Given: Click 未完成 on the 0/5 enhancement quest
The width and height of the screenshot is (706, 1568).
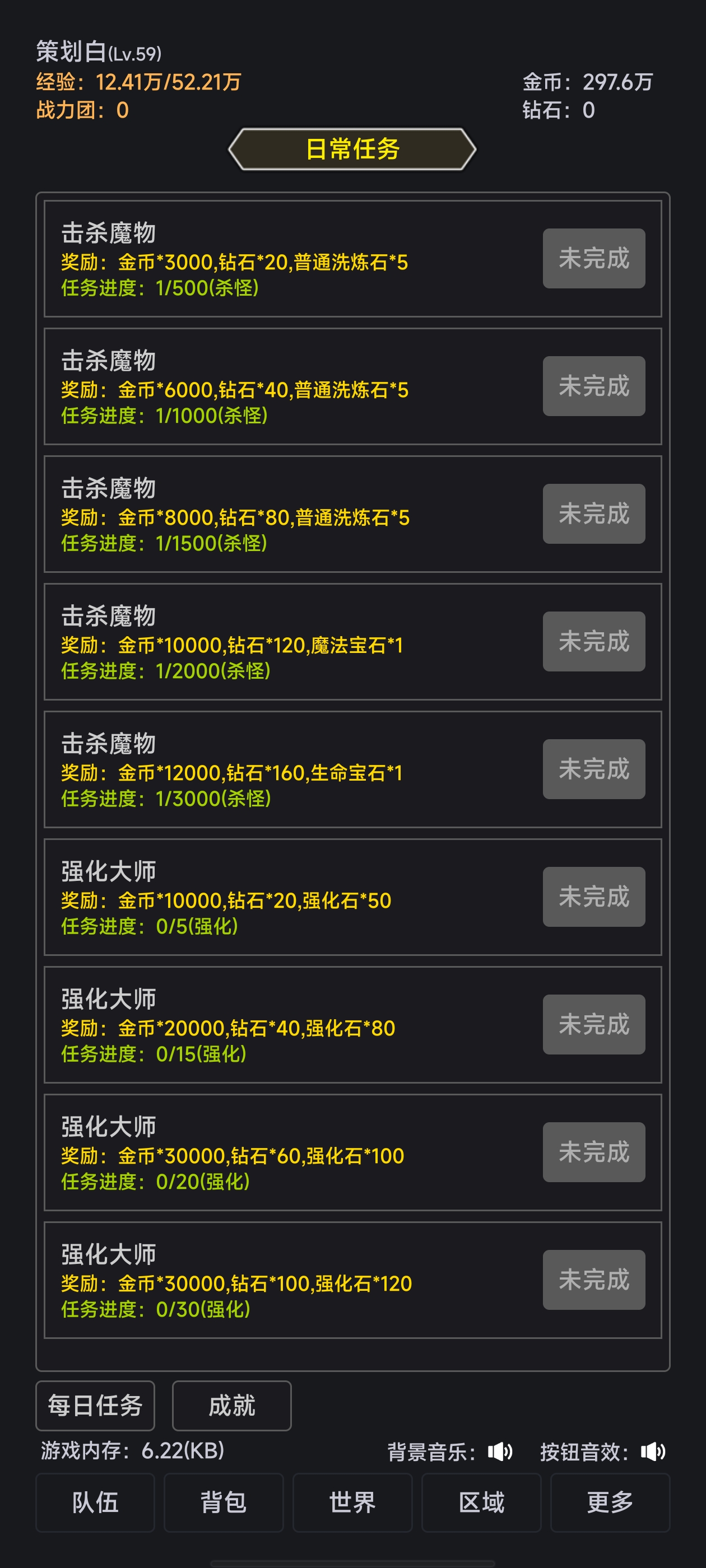Looking at the screenshot, I should 593,897.
